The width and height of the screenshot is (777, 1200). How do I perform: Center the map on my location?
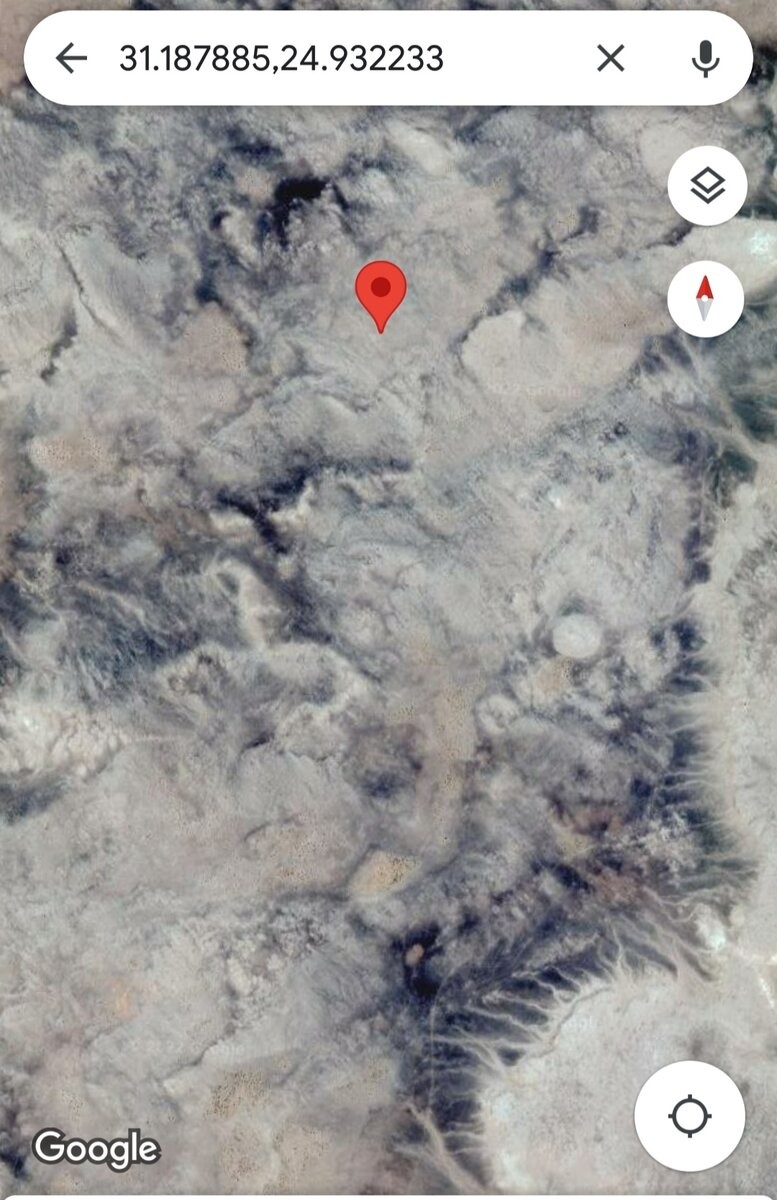689,1116
